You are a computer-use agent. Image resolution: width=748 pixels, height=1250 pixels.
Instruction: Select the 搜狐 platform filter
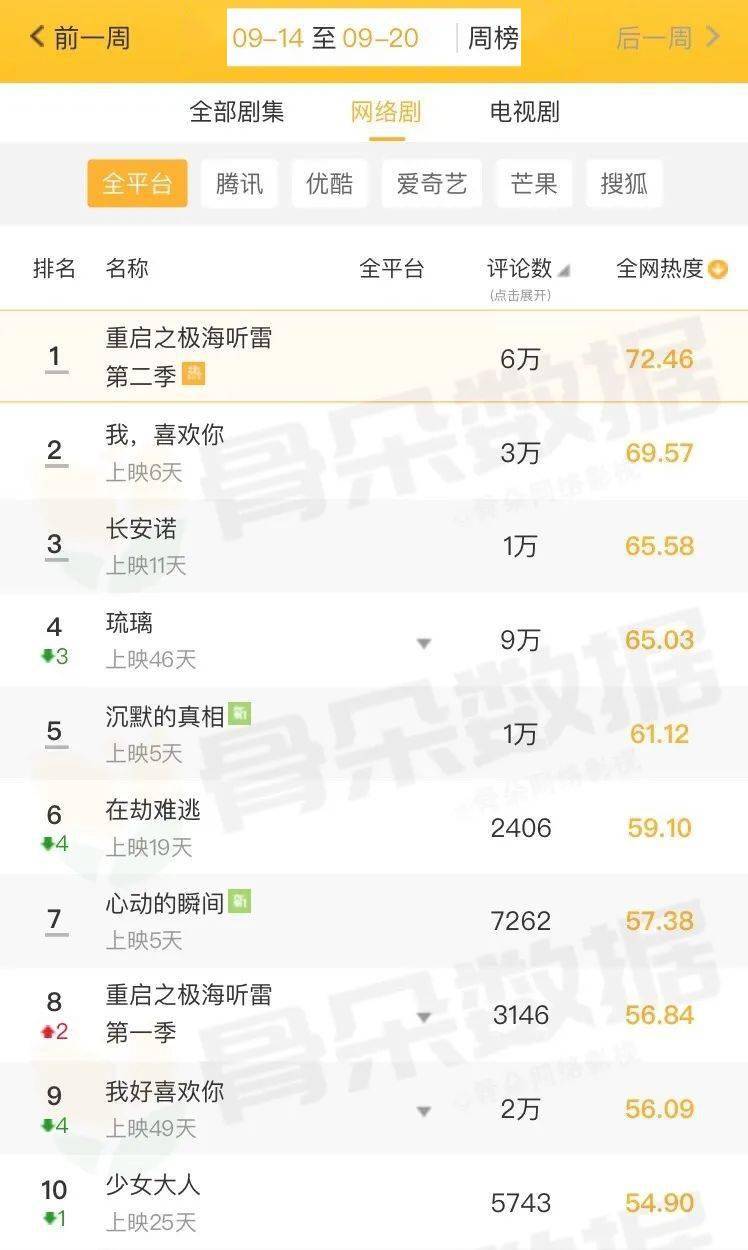pos(624,184)
